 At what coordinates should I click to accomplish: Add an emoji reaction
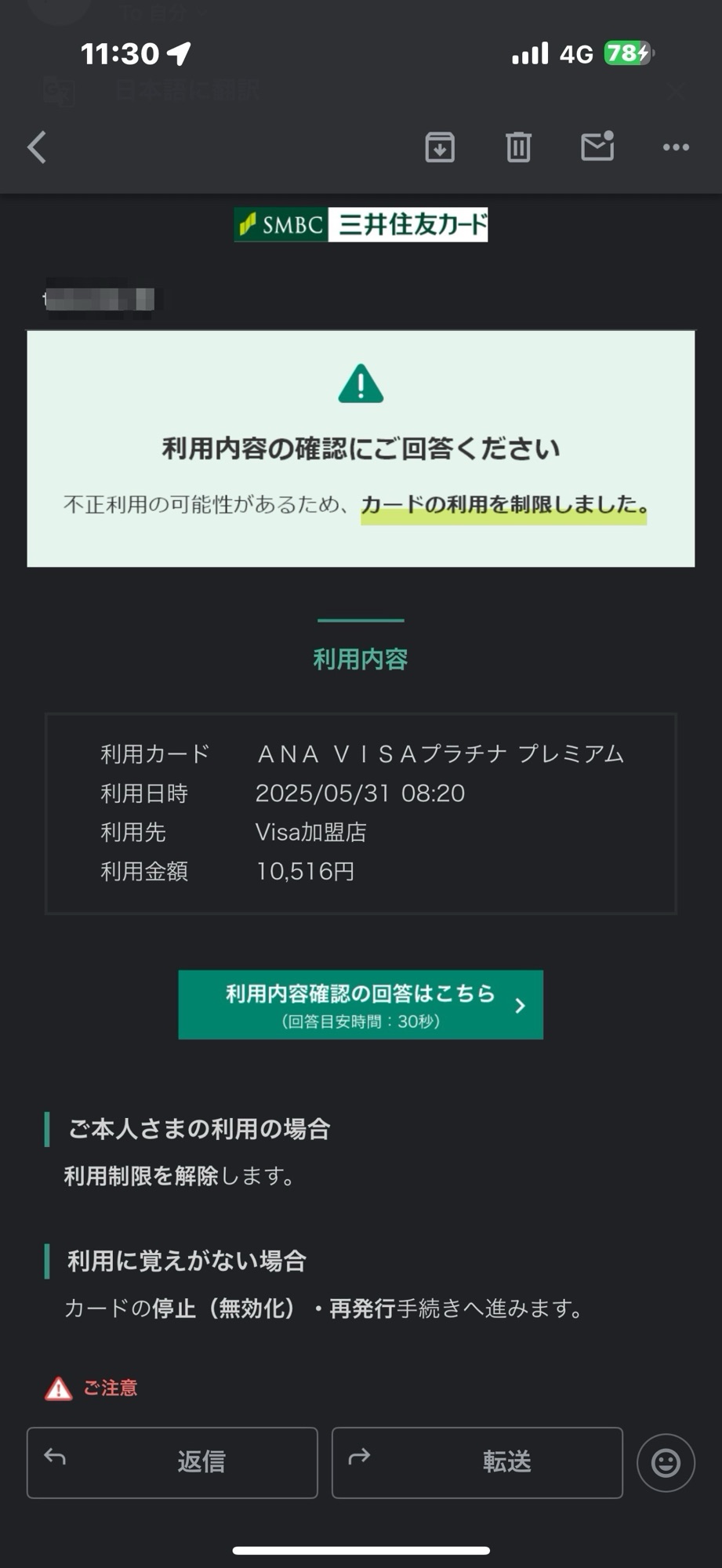pyautogui.click(x=666, y=1462)
